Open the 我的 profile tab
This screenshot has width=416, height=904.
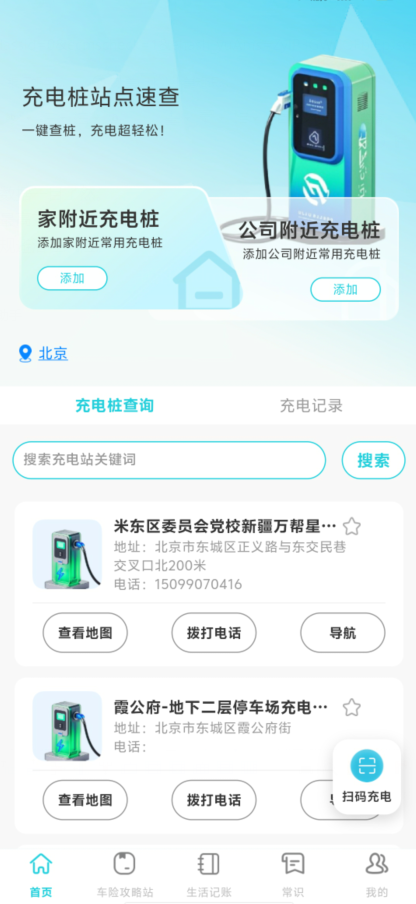pyautogui.click(x=377, y=875)
